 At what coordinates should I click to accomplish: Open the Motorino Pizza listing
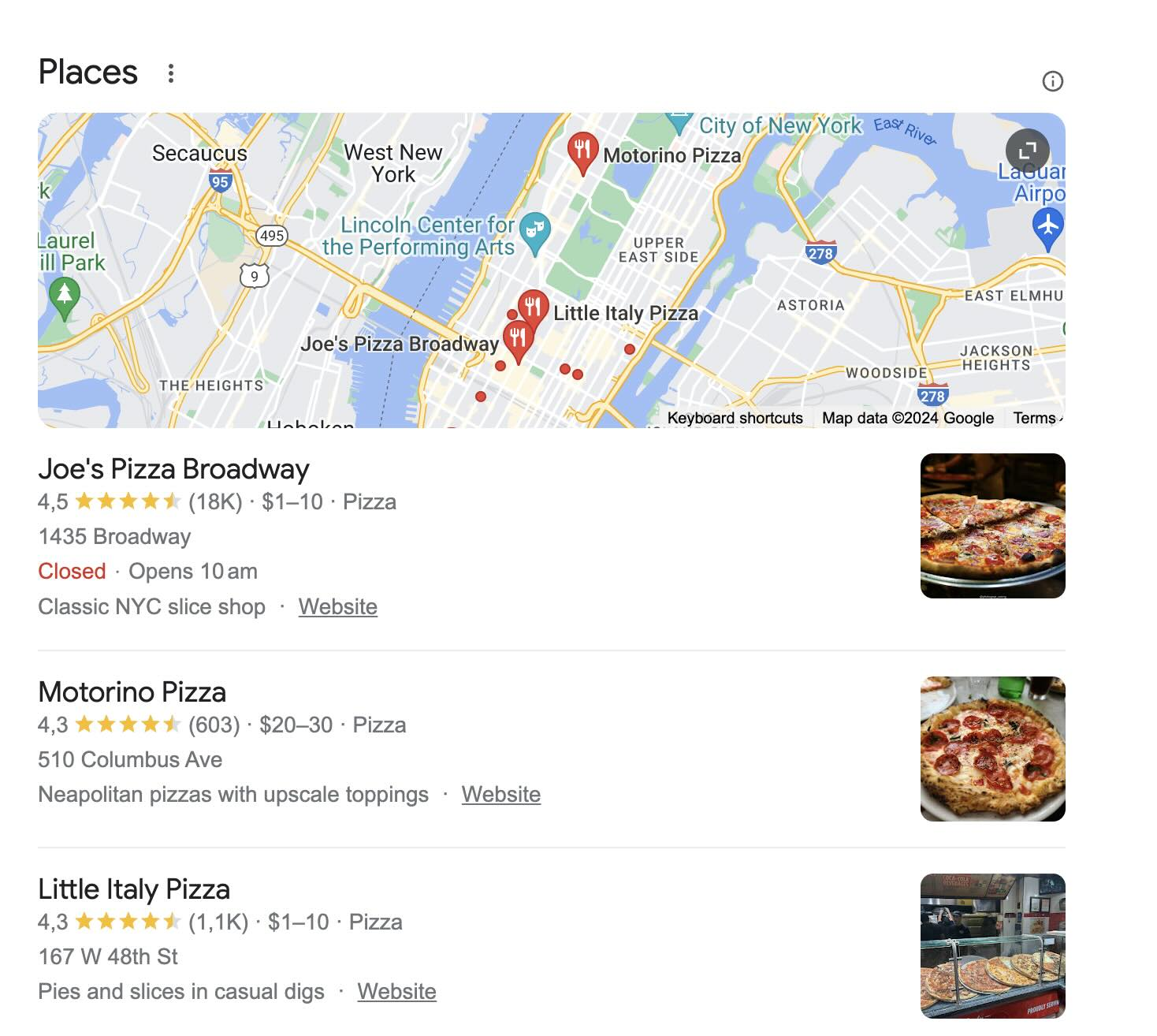pyautogui.click(x=132, y=692)
